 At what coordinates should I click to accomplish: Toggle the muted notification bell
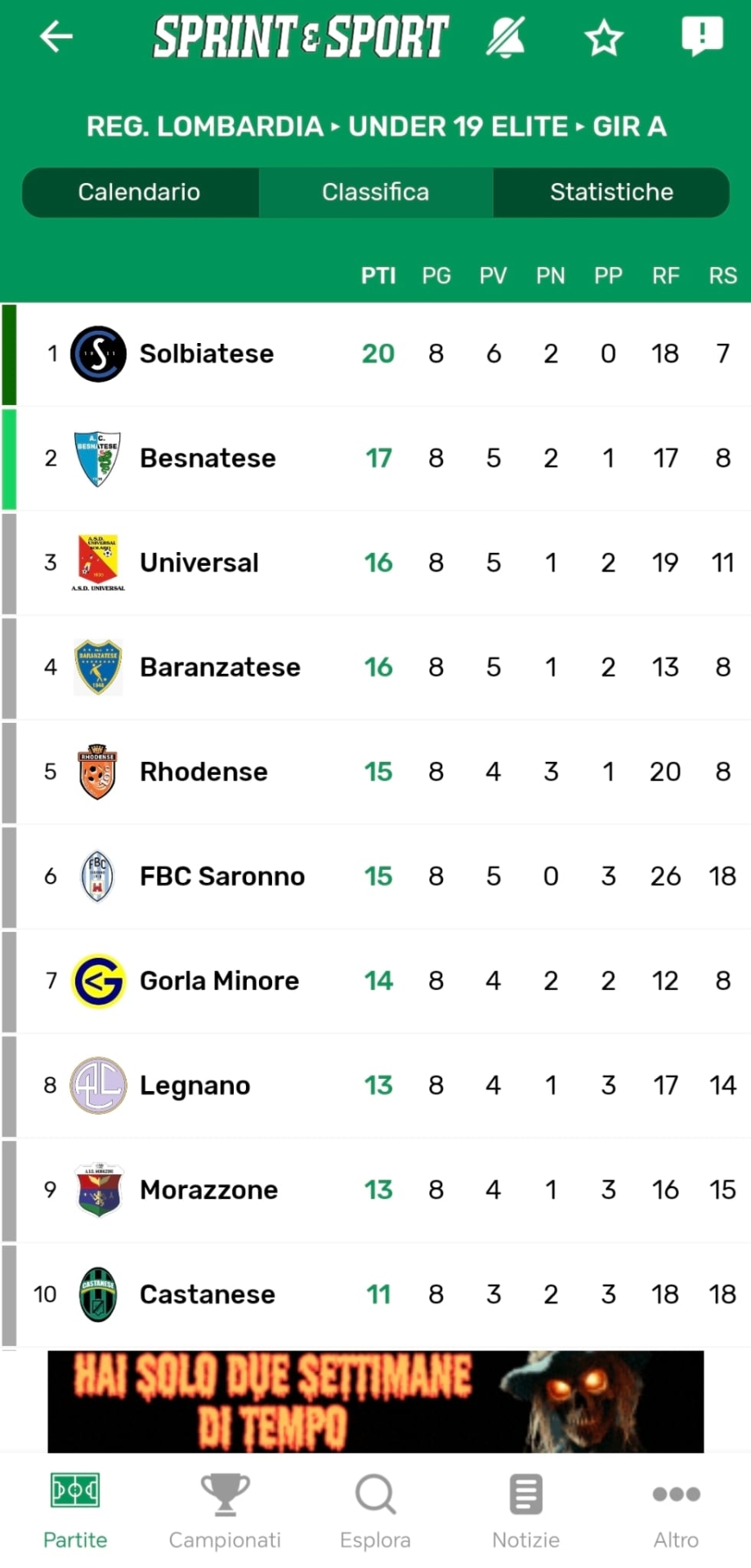[x=506, y=37]
